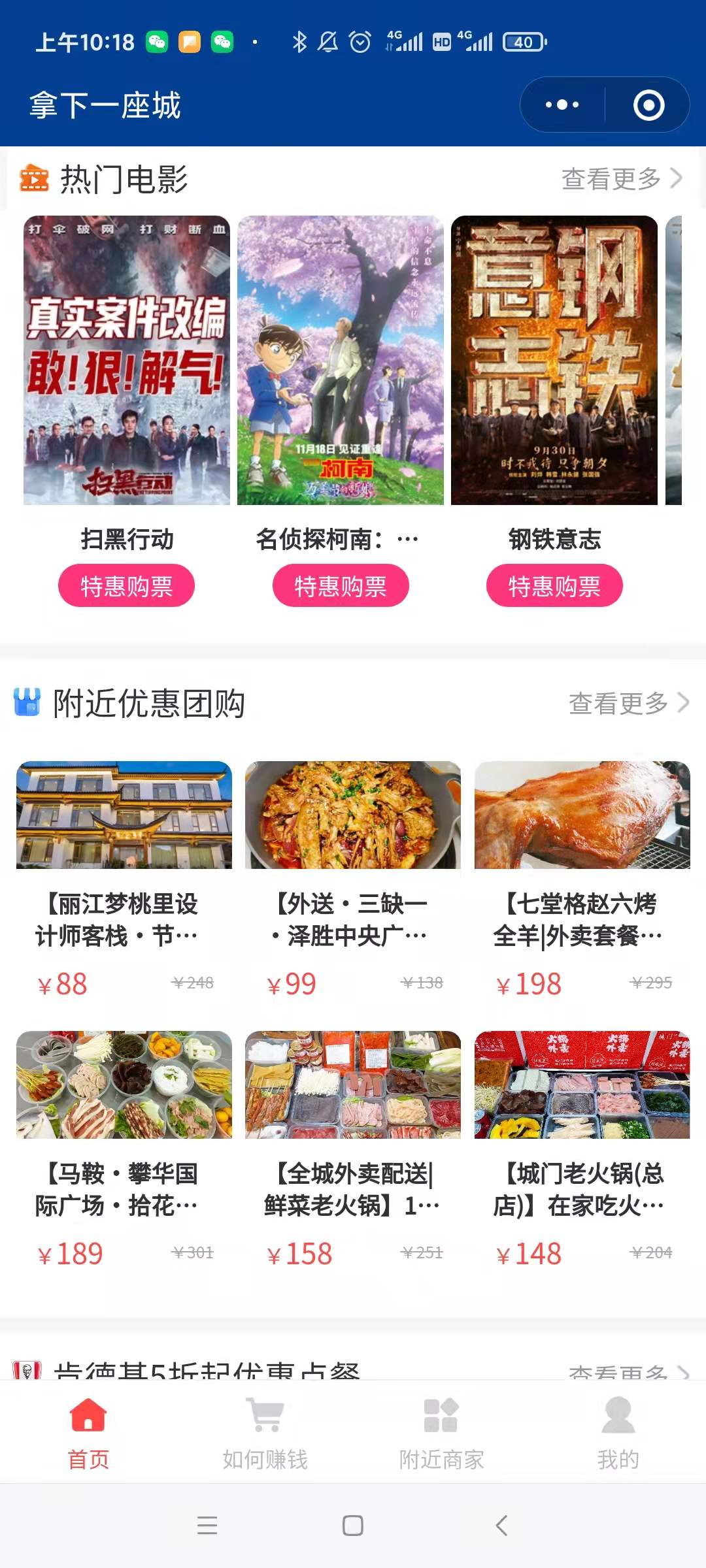This screenshot has width=706, height=1568.
Task: See more 附近优惠团购 deals
Action: [628, 703]
